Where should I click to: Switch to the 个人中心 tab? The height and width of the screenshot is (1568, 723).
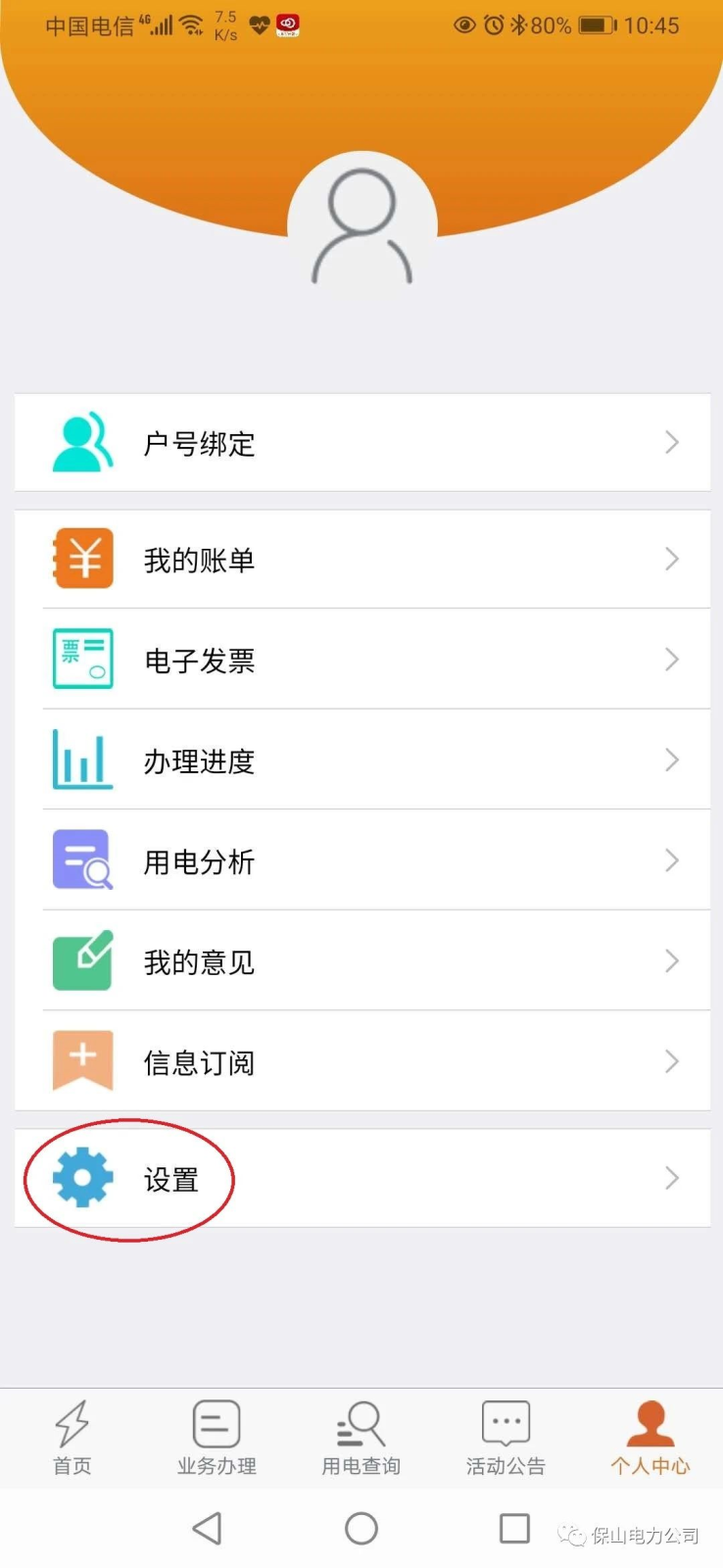[x=651, y=1436]
